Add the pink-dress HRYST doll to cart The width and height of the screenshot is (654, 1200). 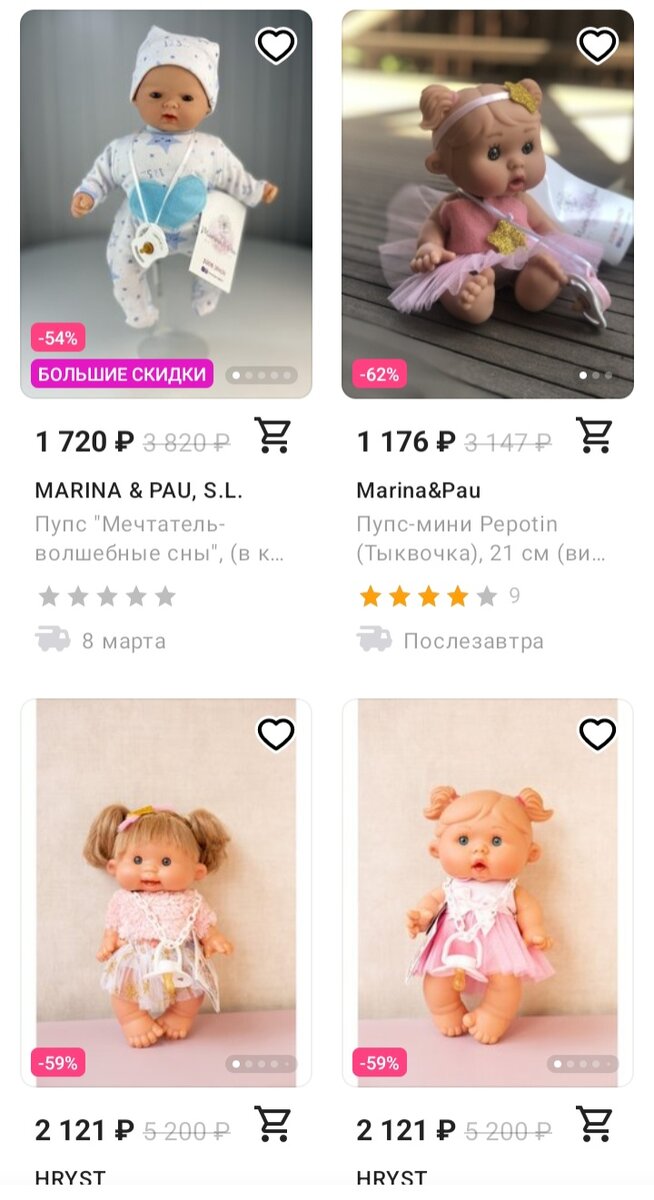coord(594,1124)
